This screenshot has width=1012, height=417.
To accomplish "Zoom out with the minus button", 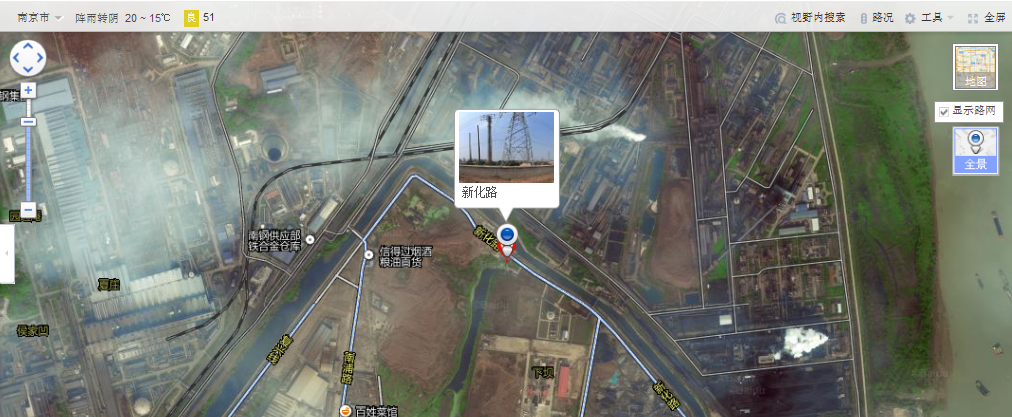I will point(28,210).
